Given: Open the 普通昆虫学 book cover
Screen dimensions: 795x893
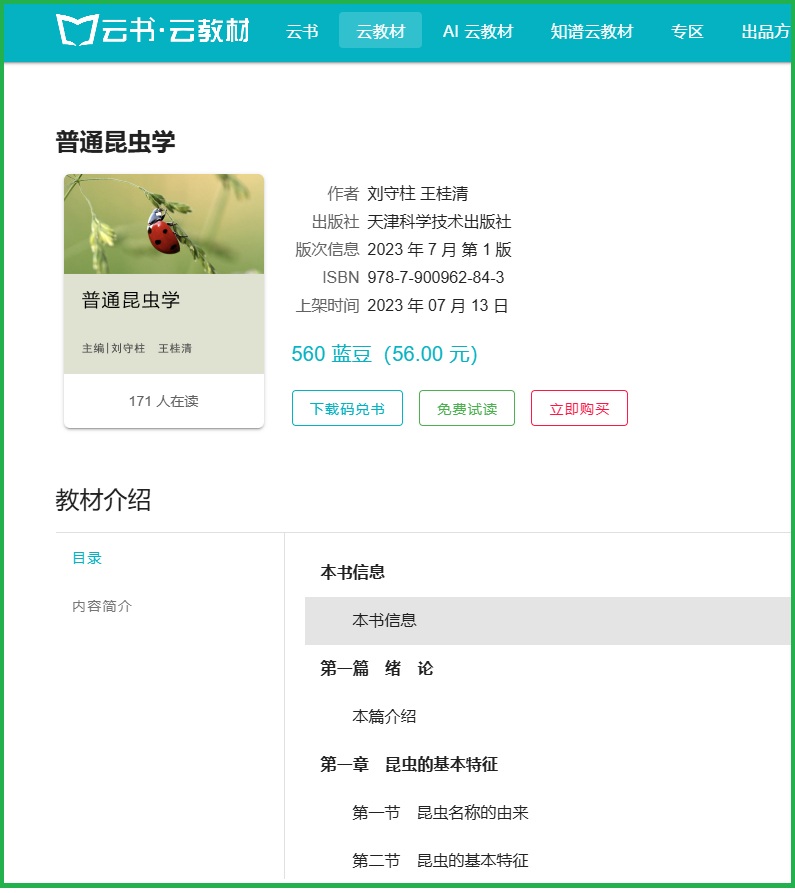Looking at the screenshot, I should coord(164,274).
